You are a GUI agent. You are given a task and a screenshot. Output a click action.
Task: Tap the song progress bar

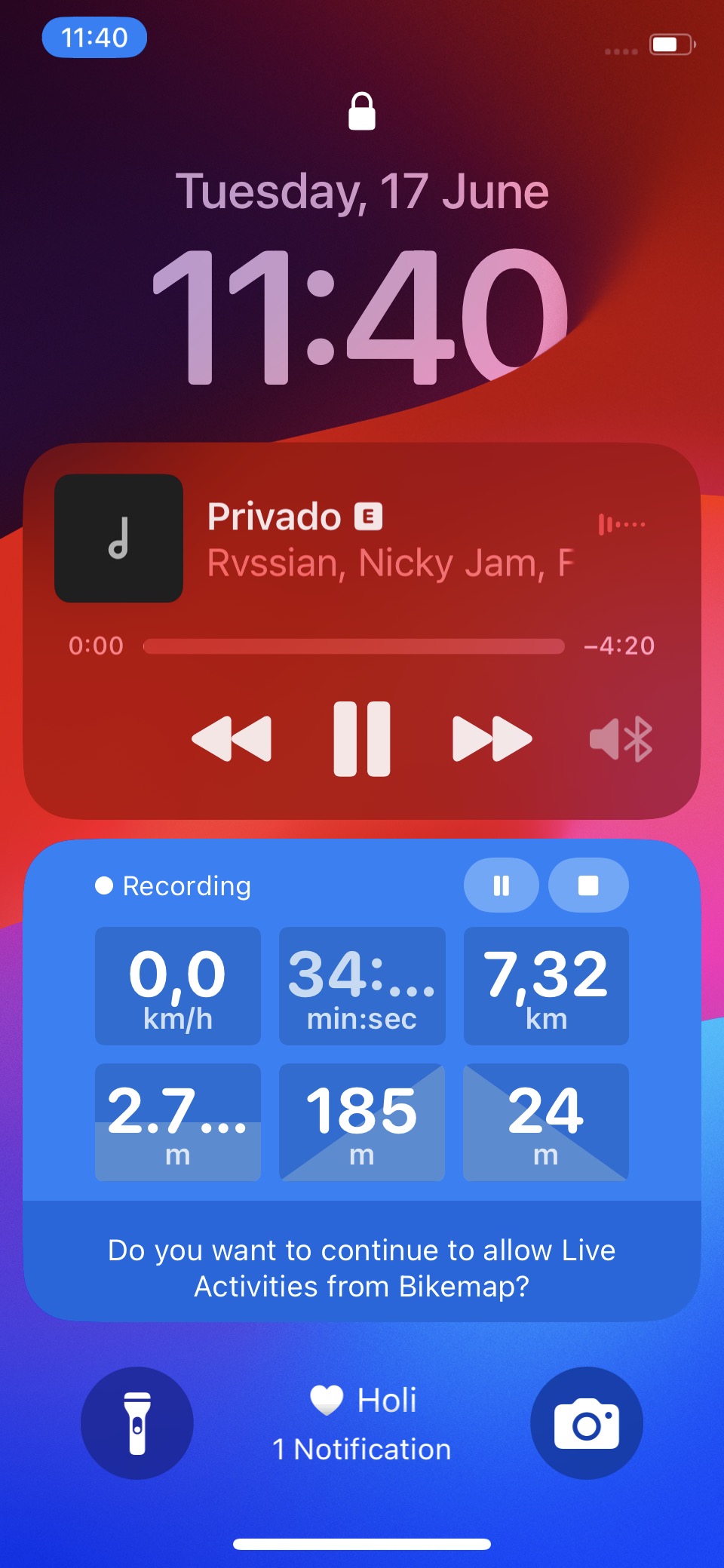point(354,646)
